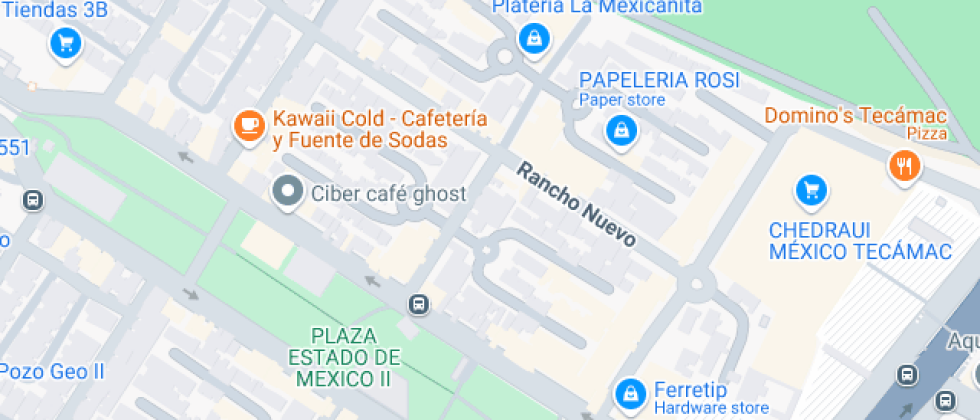Screen dimensions: 980x420
Task: Open the Domino's Tecámac pizza marker
Action: (903, 166)
